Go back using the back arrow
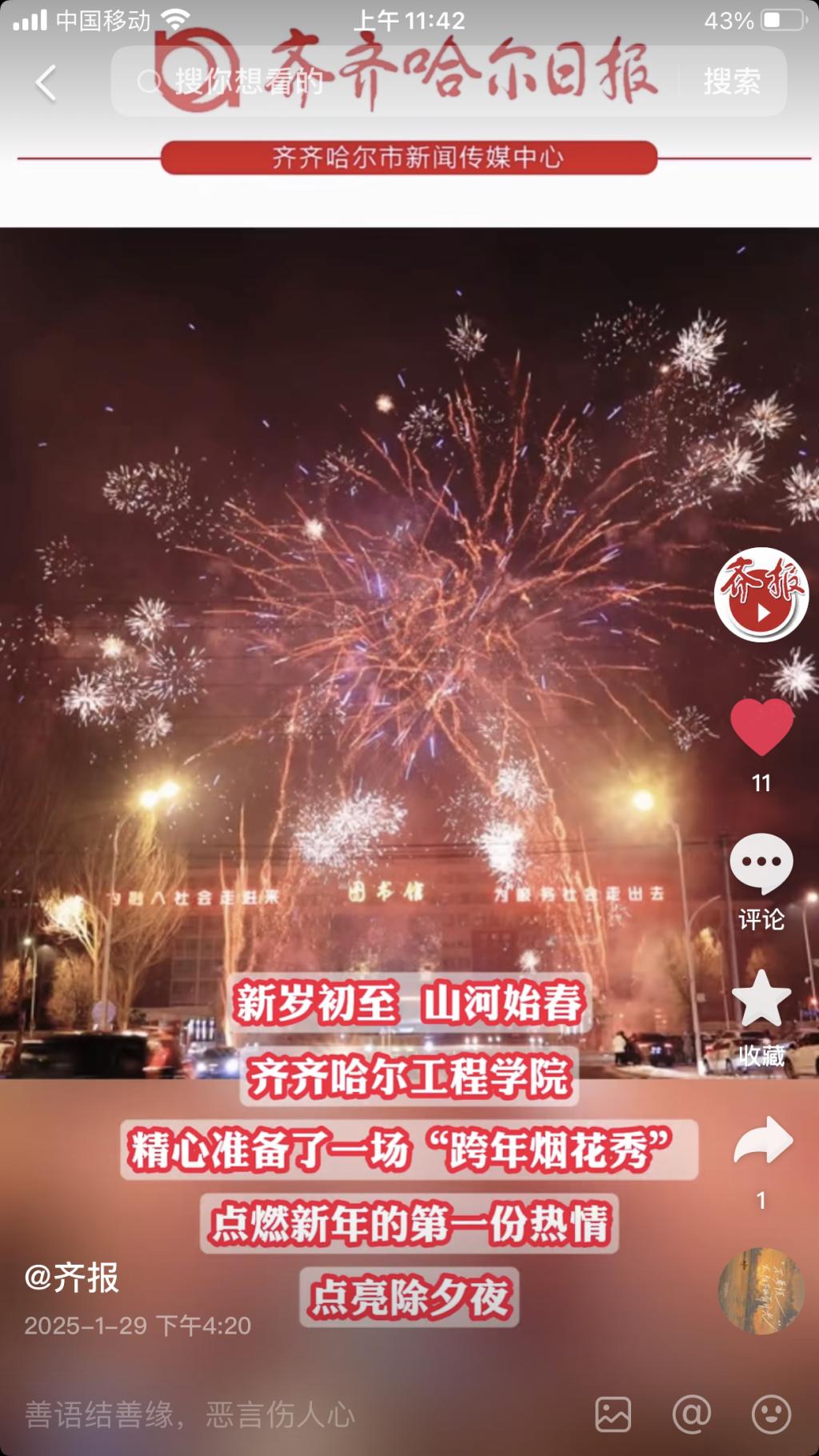Viewport: 819px width, 1456px height. [46, 82]
